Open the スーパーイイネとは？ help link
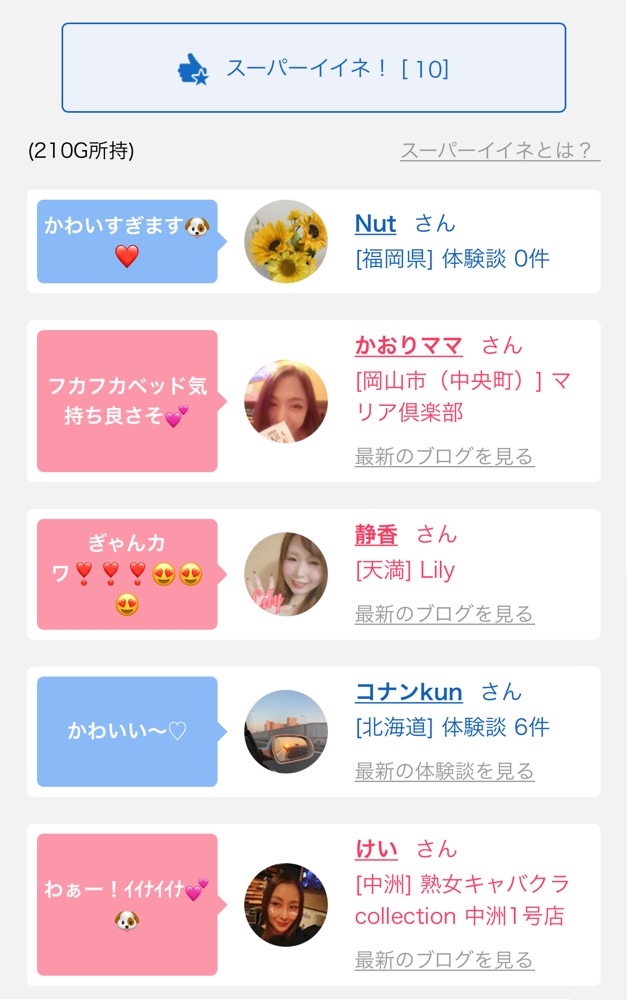Image resolution: width=627 pixels, height=1000 pixels. click(x=500, y=151)
